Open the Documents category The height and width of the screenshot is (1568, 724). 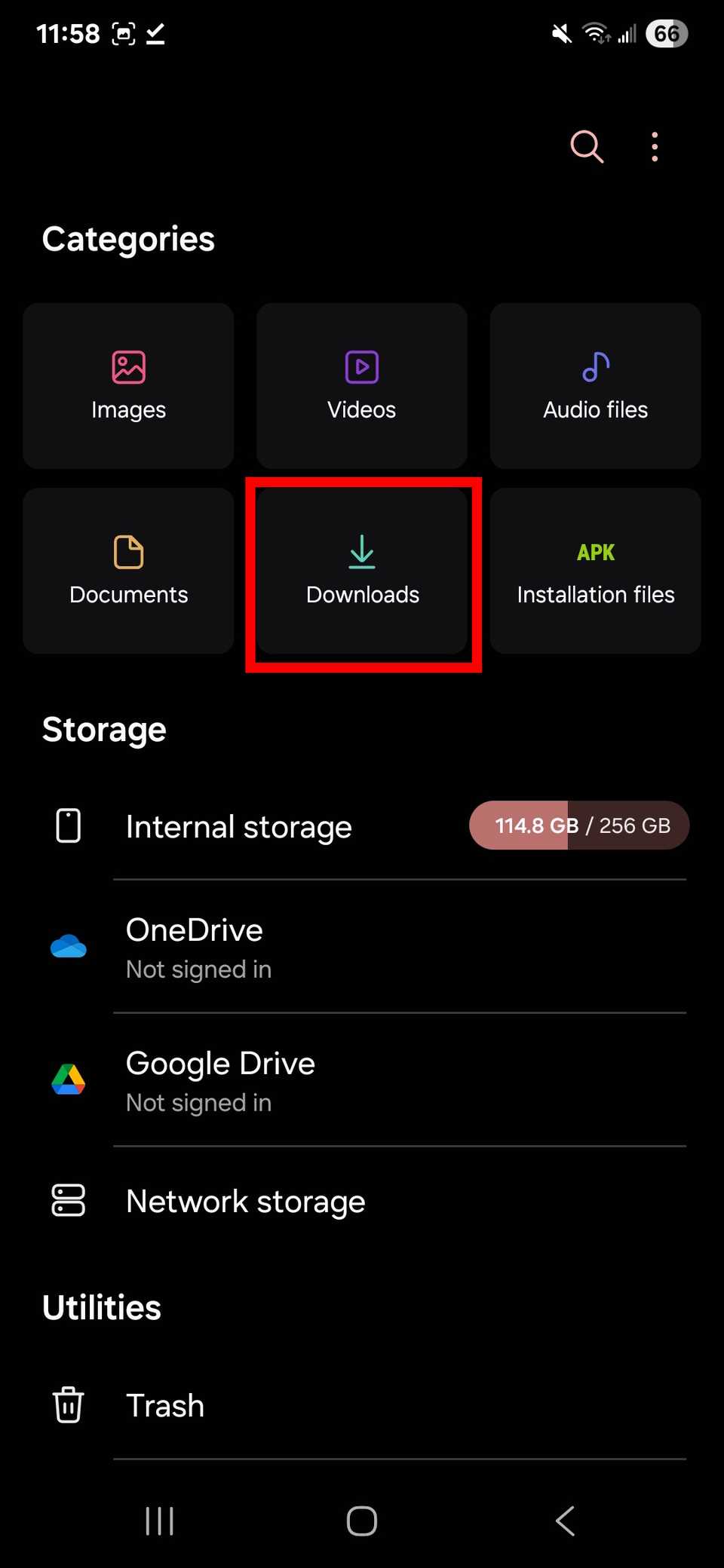pos(128,571)
